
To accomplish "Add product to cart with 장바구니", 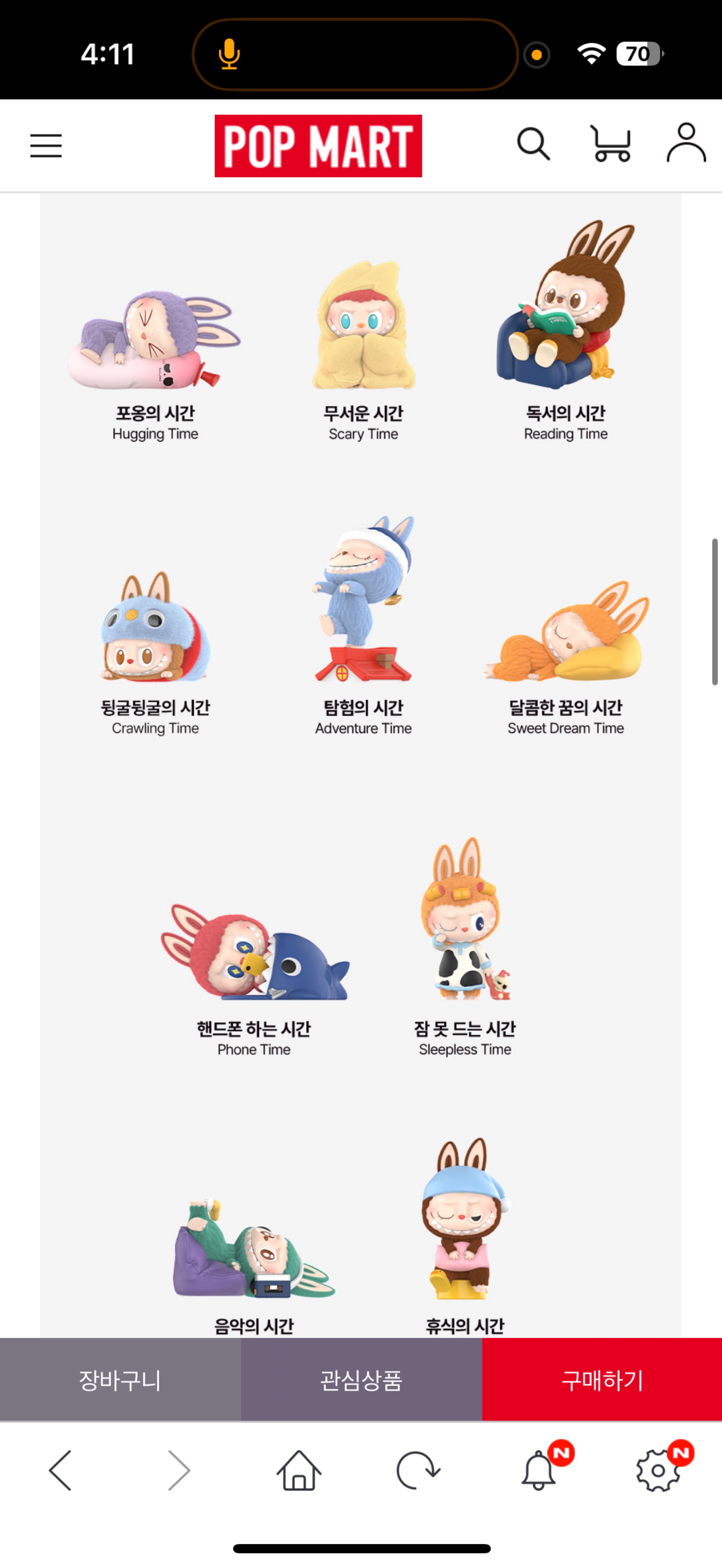I will (x=120, y=1379).
